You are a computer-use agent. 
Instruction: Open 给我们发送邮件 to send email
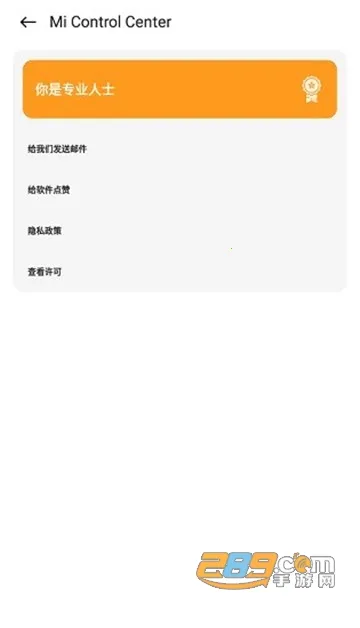point(180,149)
